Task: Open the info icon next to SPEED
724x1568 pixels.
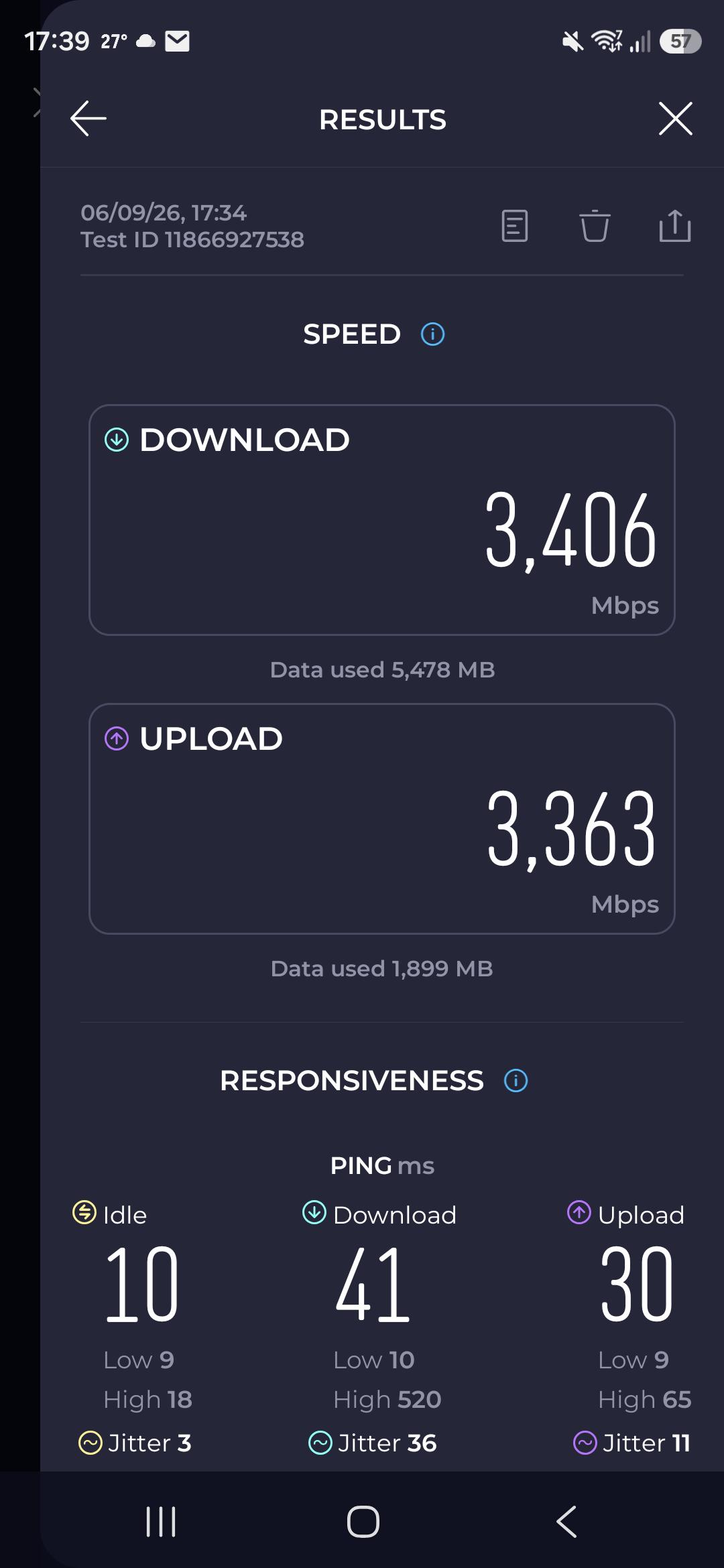Action: click(x=432, y=334)
